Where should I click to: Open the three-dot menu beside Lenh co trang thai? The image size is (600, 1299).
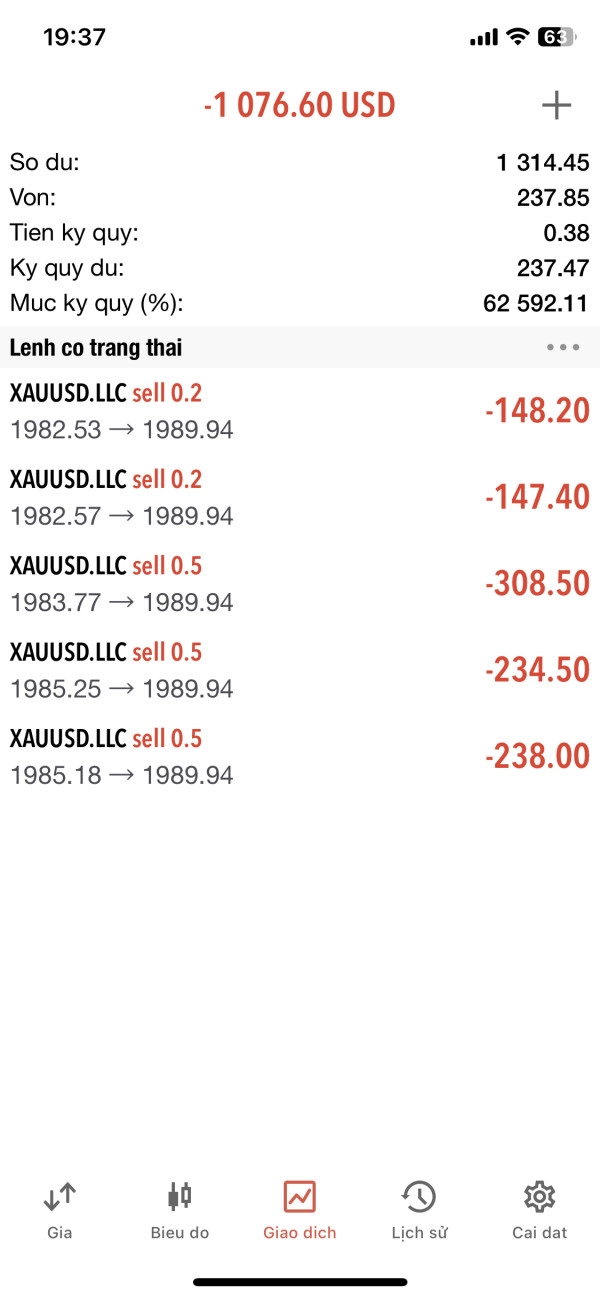[x=563, y=348]
